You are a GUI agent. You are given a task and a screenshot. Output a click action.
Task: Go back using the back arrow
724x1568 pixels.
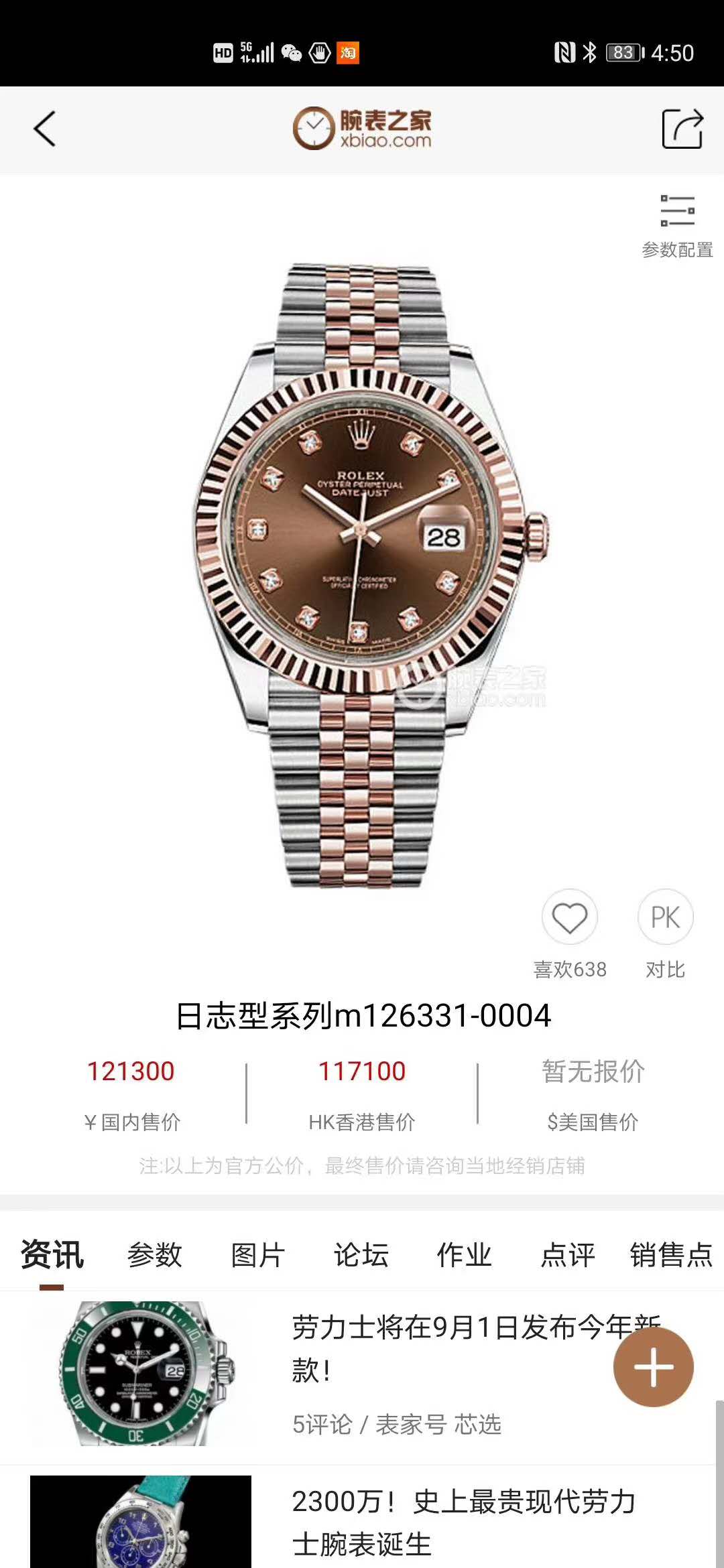coord(44,129)
